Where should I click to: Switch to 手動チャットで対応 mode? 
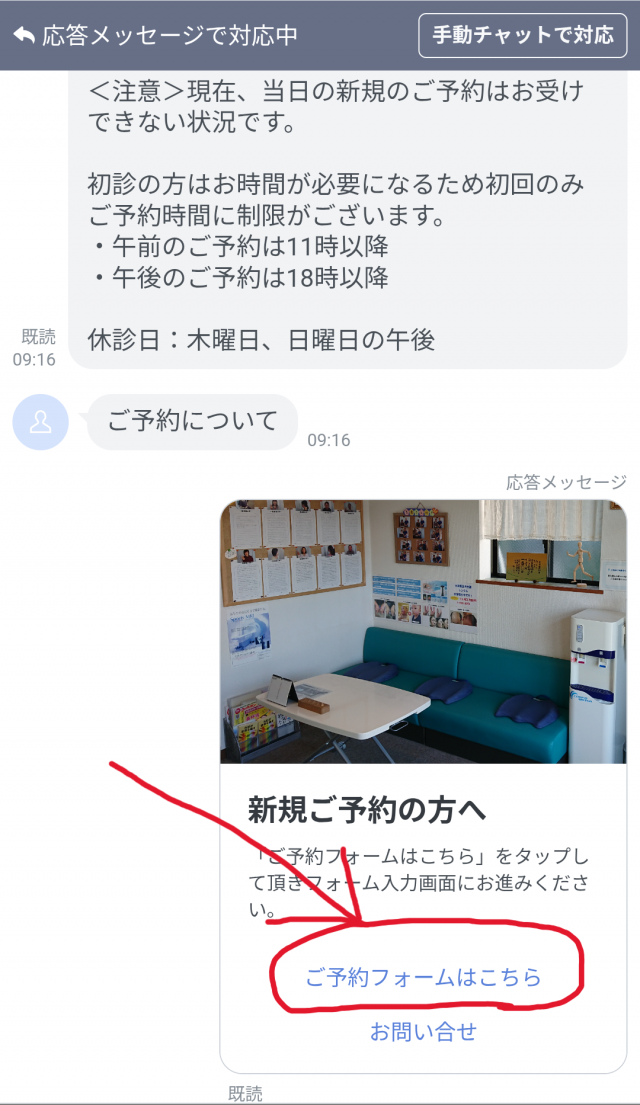(x=523, y=36)
